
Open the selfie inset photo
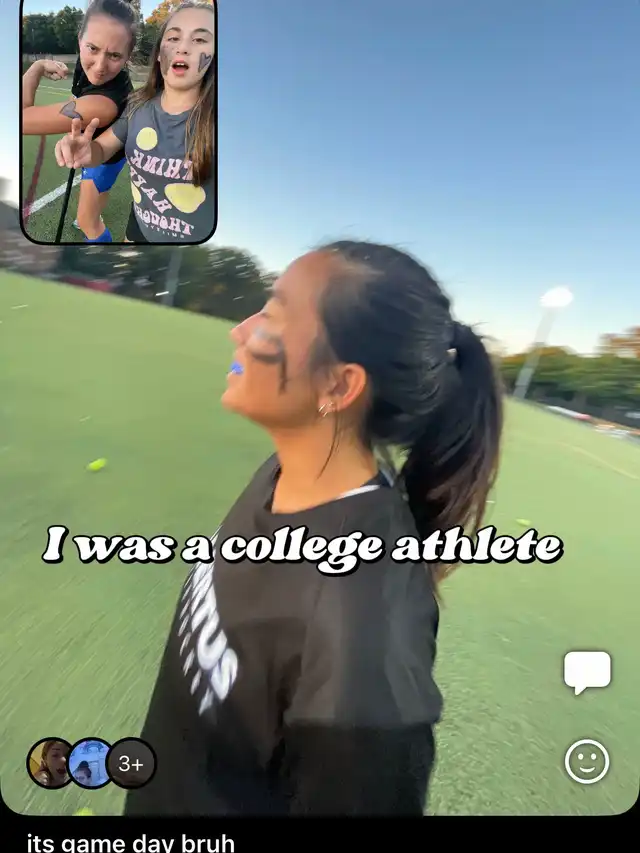[x=118, y=120]
